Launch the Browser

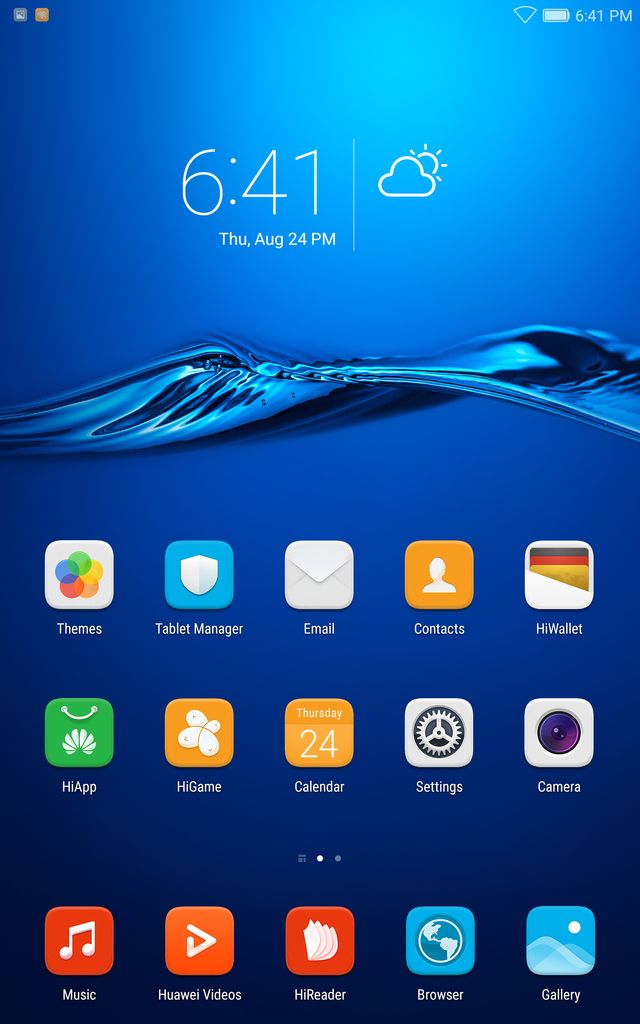click(440, 941)
